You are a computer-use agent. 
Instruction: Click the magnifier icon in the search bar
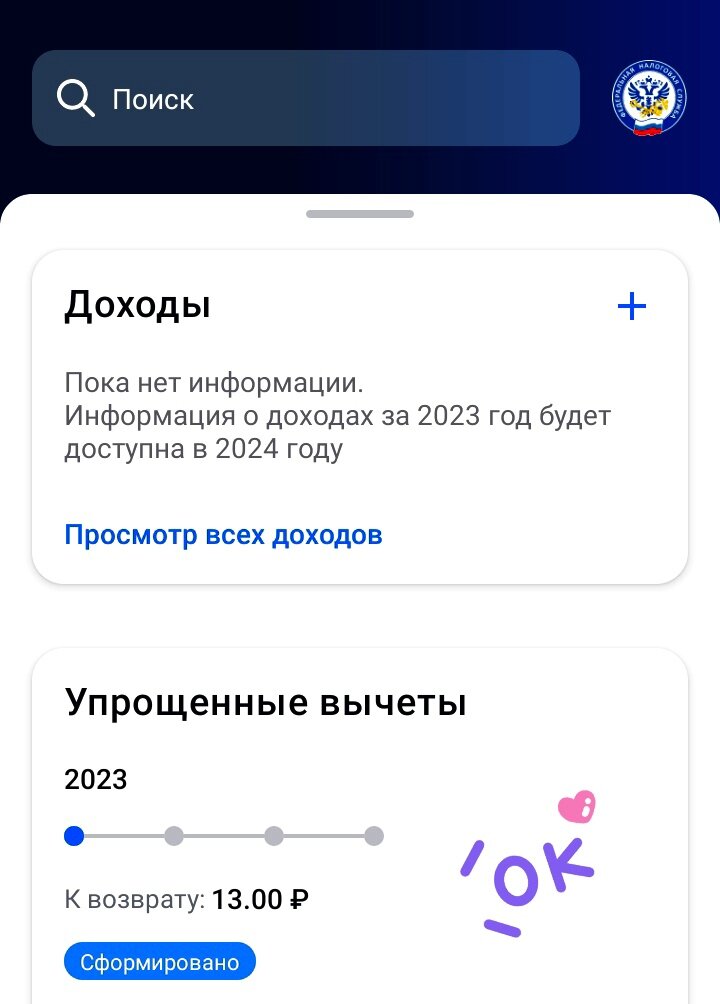[74, 98]
